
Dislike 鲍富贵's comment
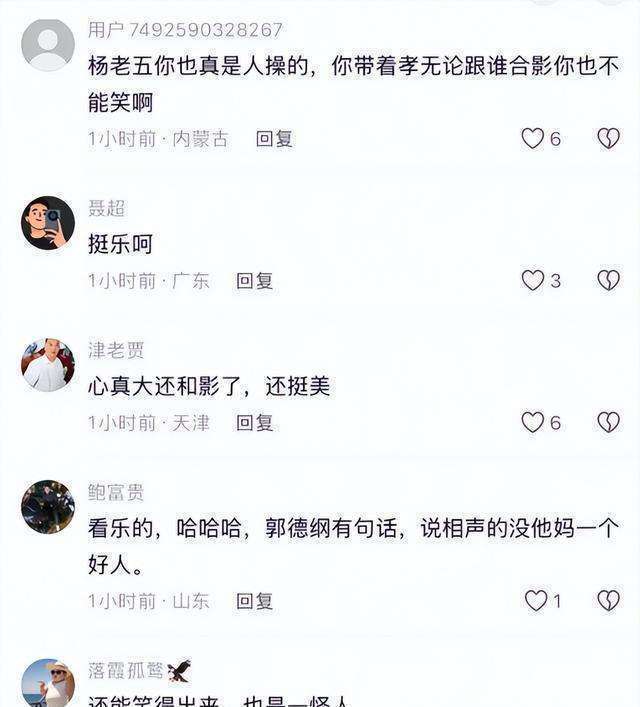pyautogui.click(x=608, y=600)
